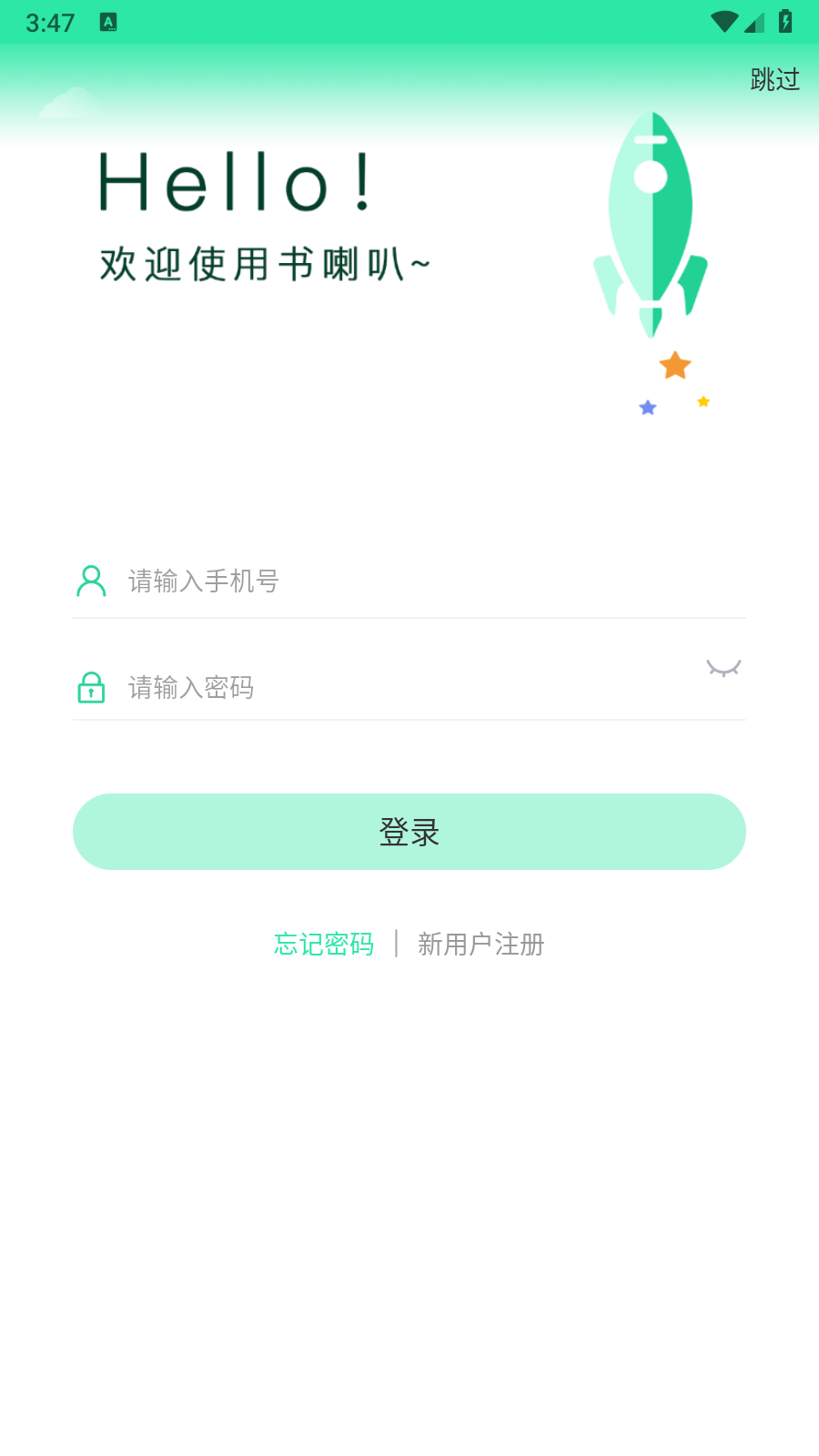Screen dimensions: 819x1456
Task: Tap 跳过 to skip the login screen
Action: (773, 80)
